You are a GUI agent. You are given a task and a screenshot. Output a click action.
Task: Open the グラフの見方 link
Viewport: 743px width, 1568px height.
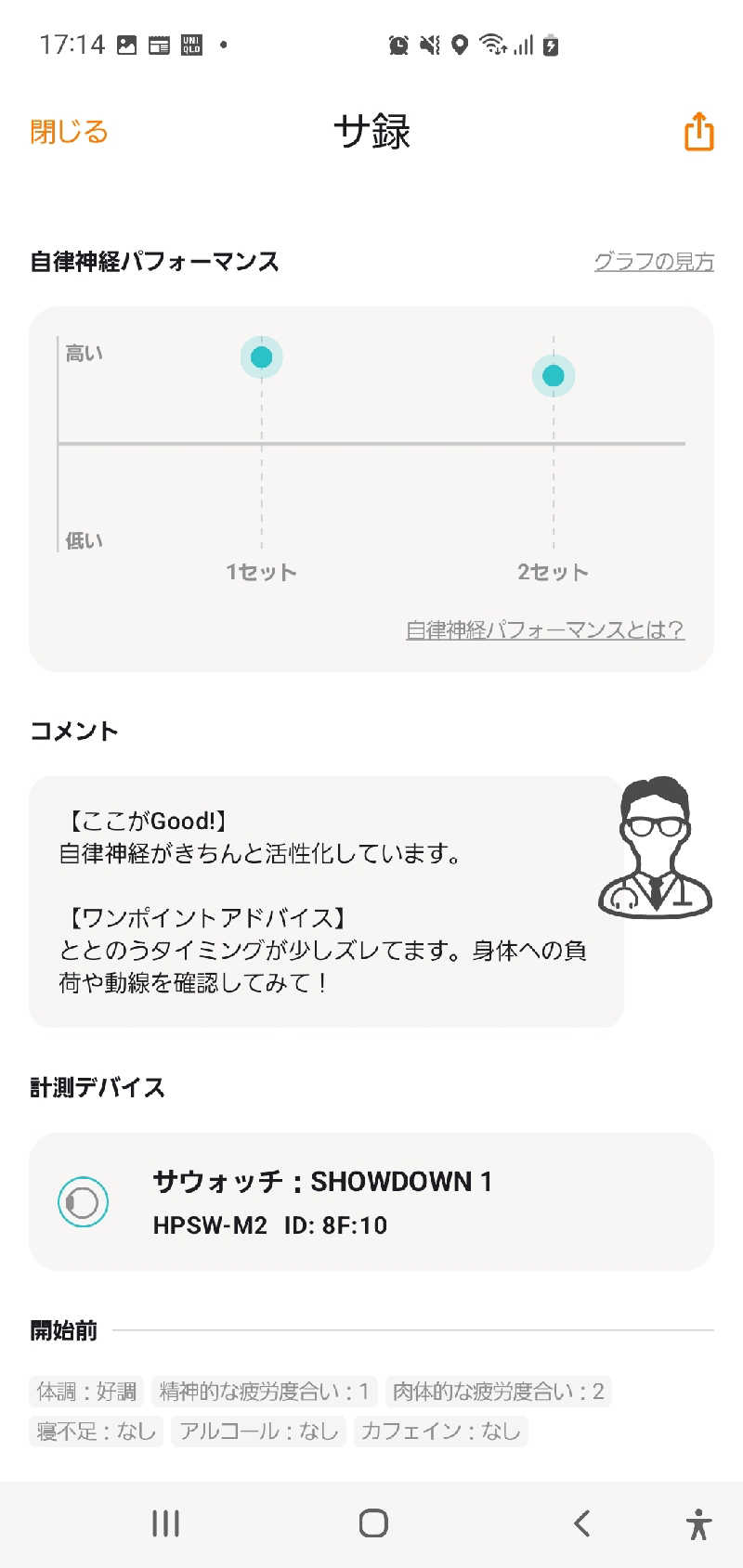(x=654, y=262)
